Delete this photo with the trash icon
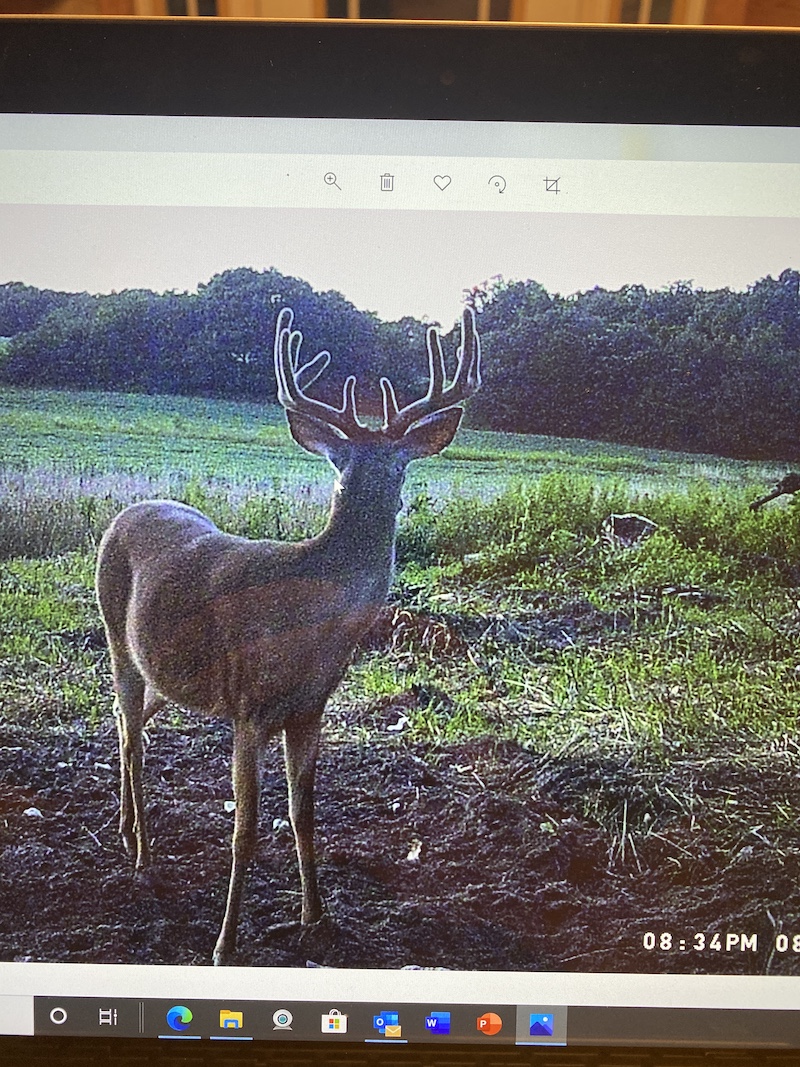Viewport: 800px width, 1067px height. click(x=387, y=182)
